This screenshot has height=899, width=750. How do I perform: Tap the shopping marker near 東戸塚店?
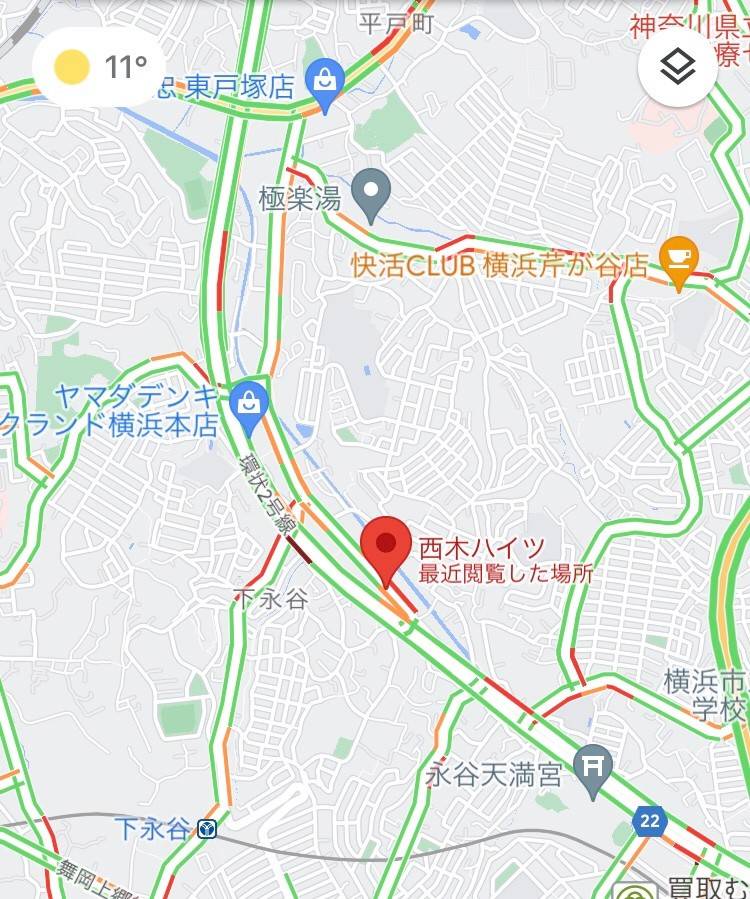pos(325,79)
